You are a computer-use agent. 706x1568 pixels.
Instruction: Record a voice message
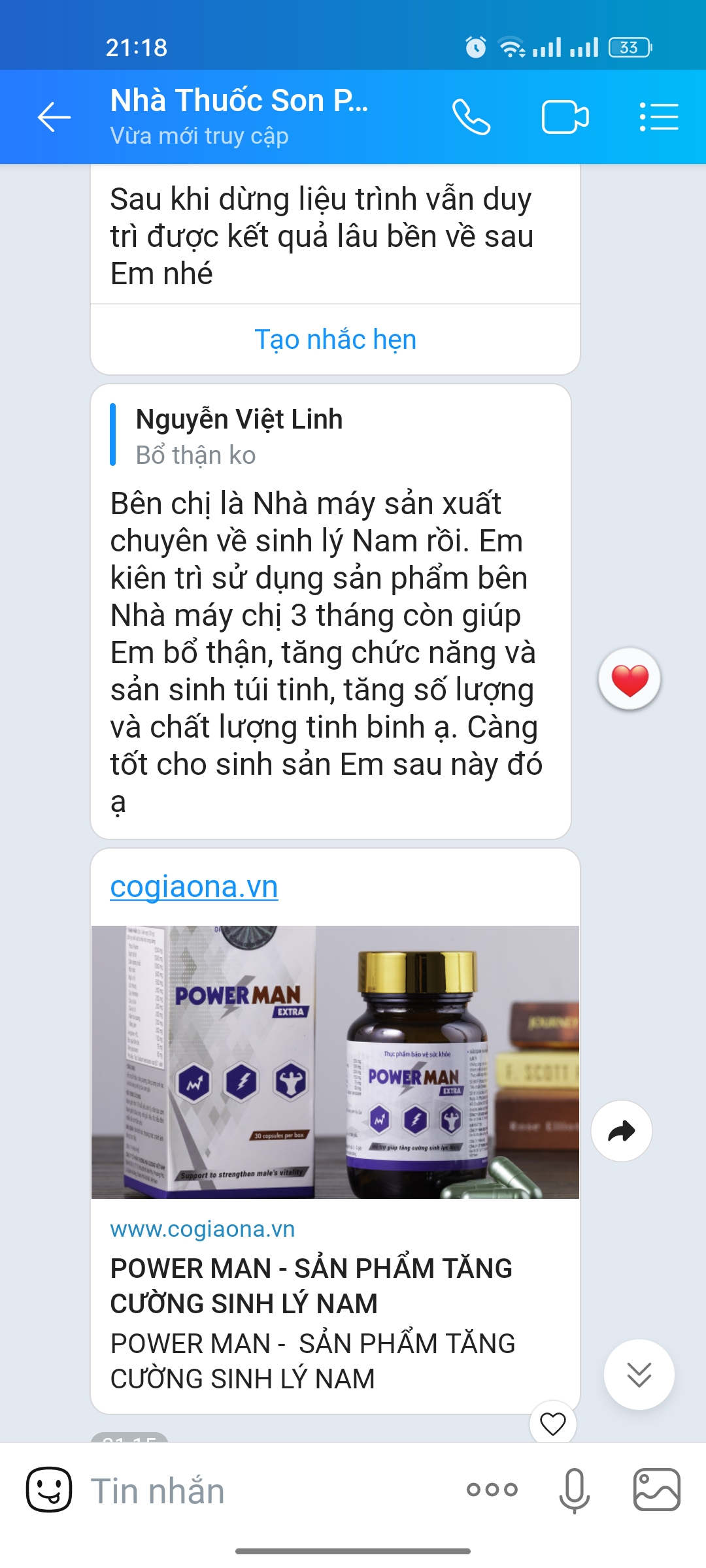coord(575,1490)
